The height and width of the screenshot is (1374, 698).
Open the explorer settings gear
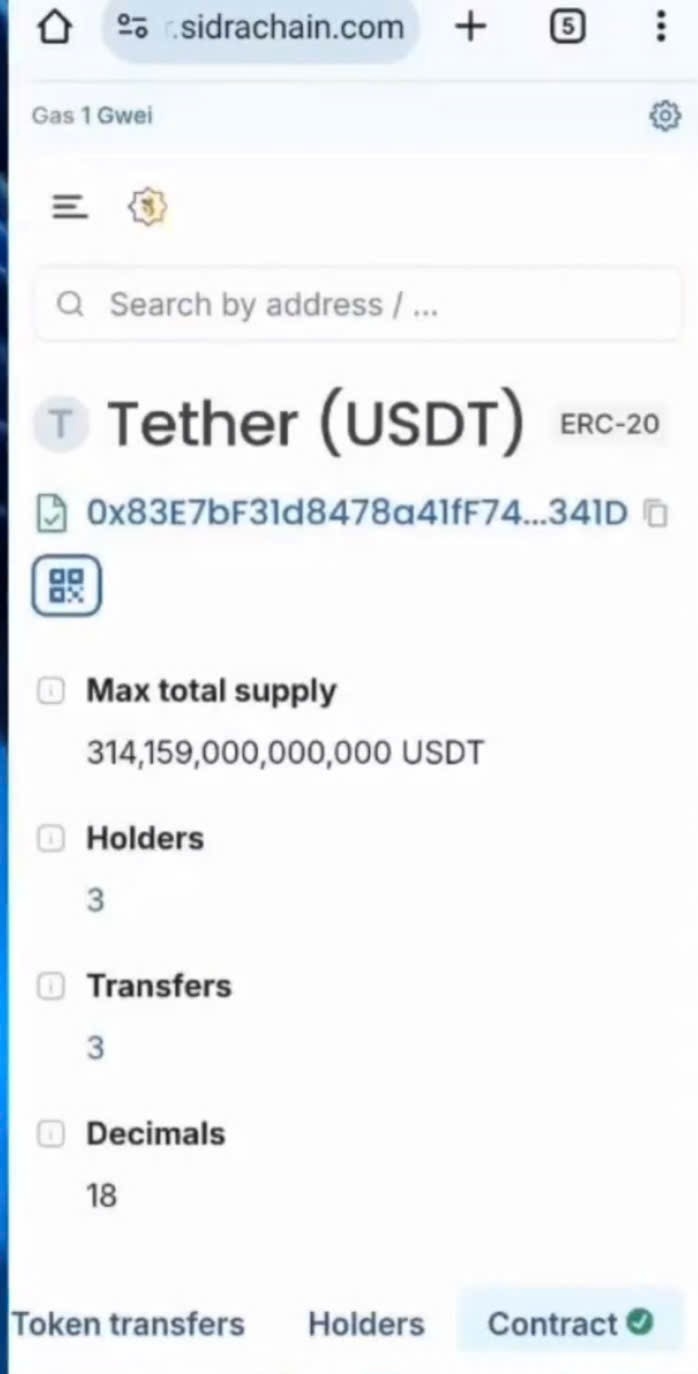coord(664,116)
